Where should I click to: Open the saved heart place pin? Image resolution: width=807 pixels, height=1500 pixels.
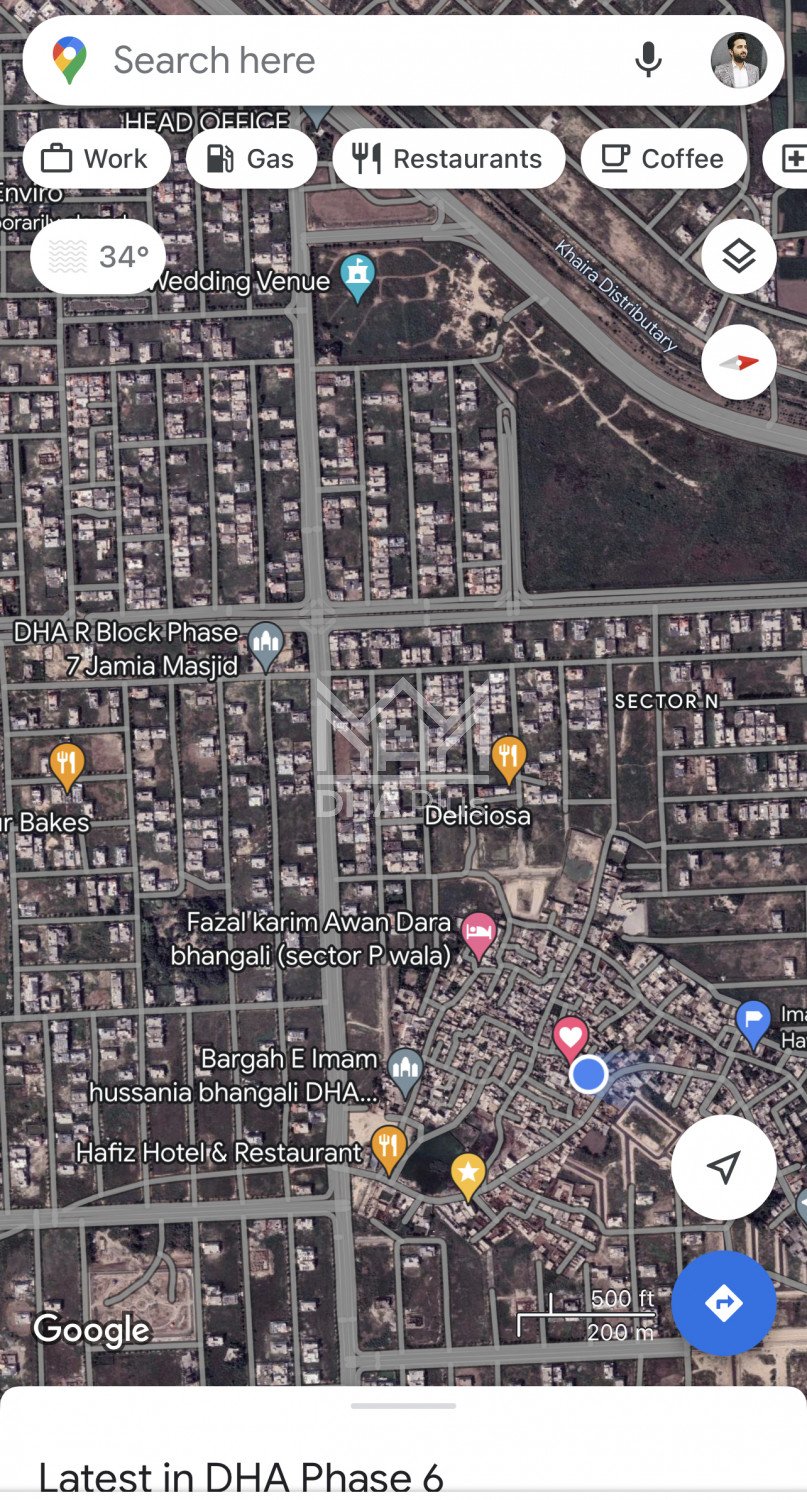[x=570, y=1038]
